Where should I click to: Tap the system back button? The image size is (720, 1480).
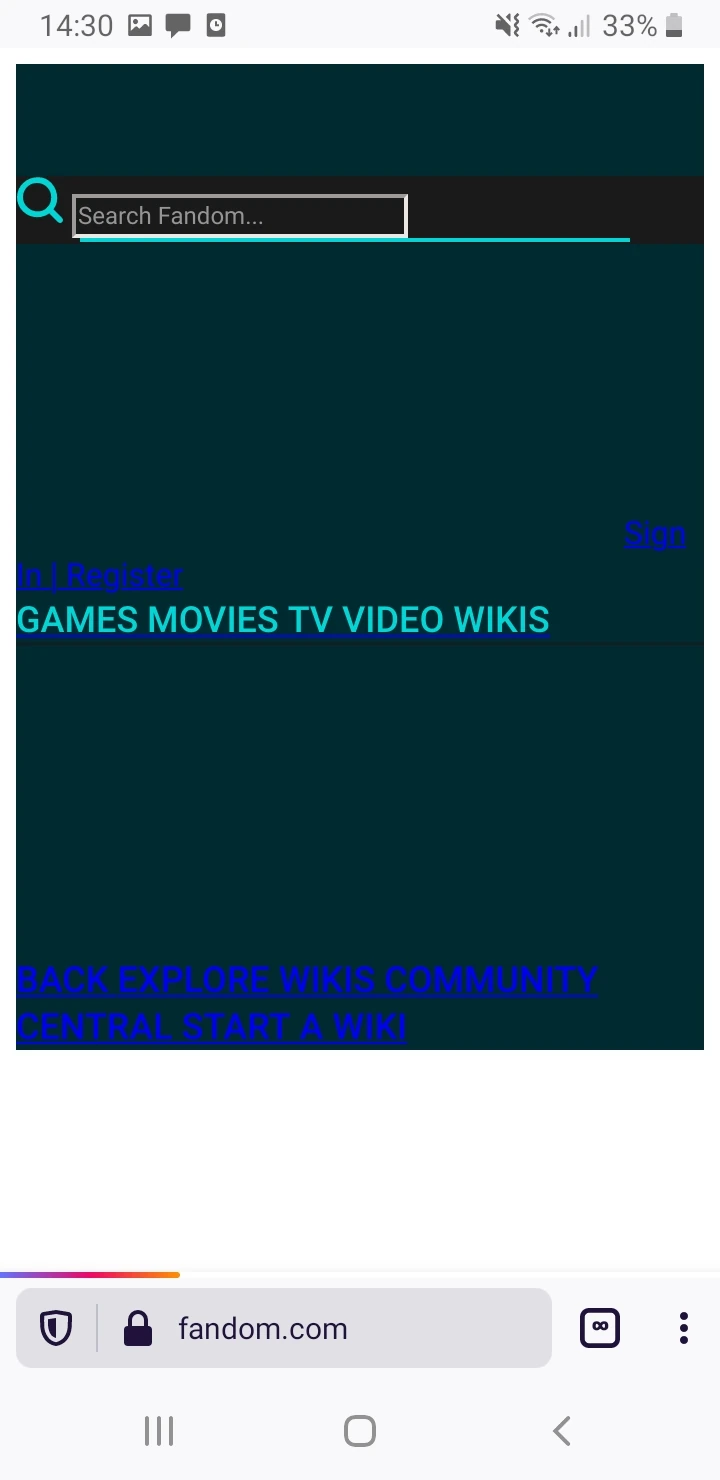click(562, 1431)
